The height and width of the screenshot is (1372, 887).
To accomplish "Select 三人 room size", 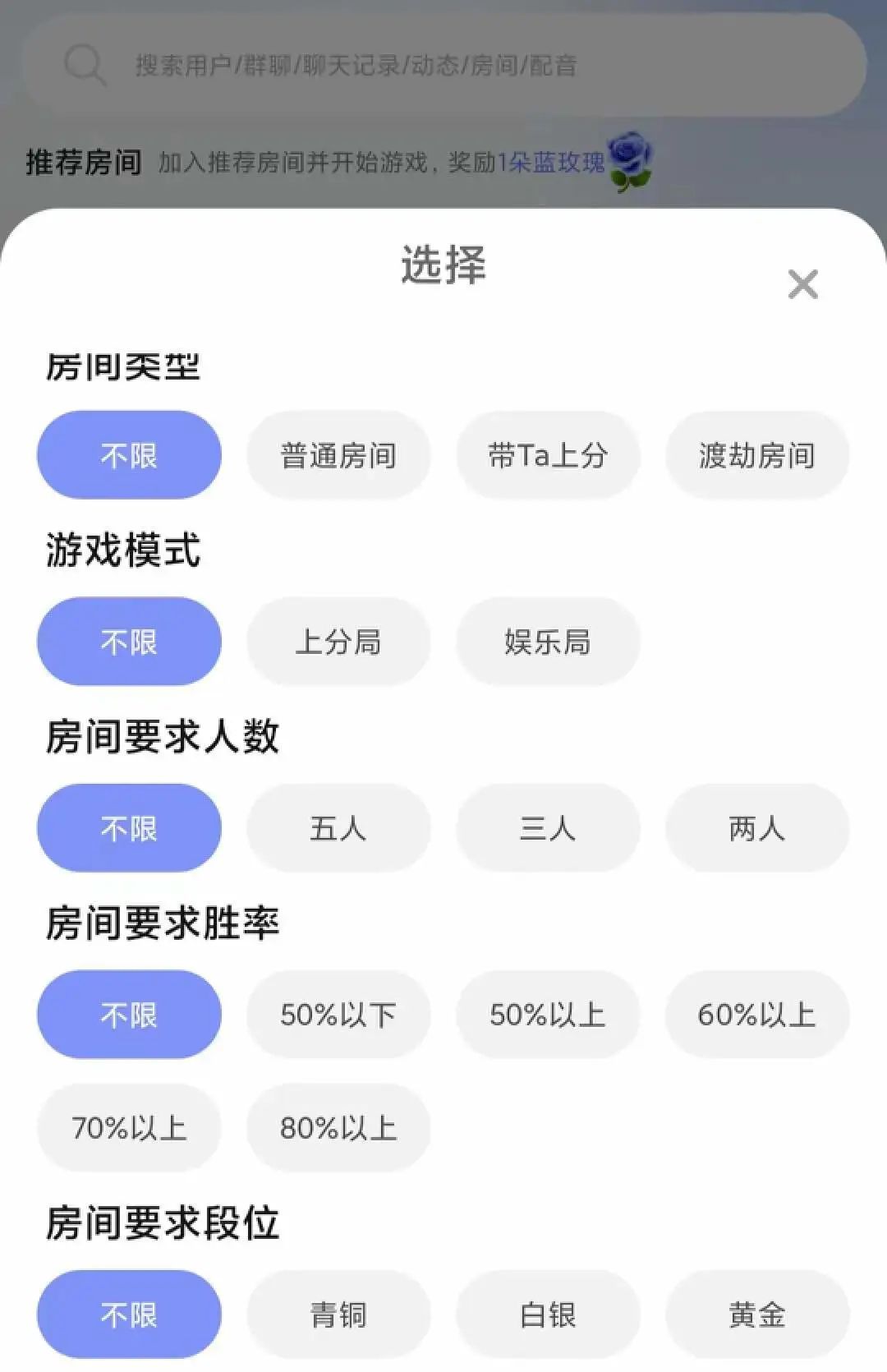I will (x=547, y=827).
